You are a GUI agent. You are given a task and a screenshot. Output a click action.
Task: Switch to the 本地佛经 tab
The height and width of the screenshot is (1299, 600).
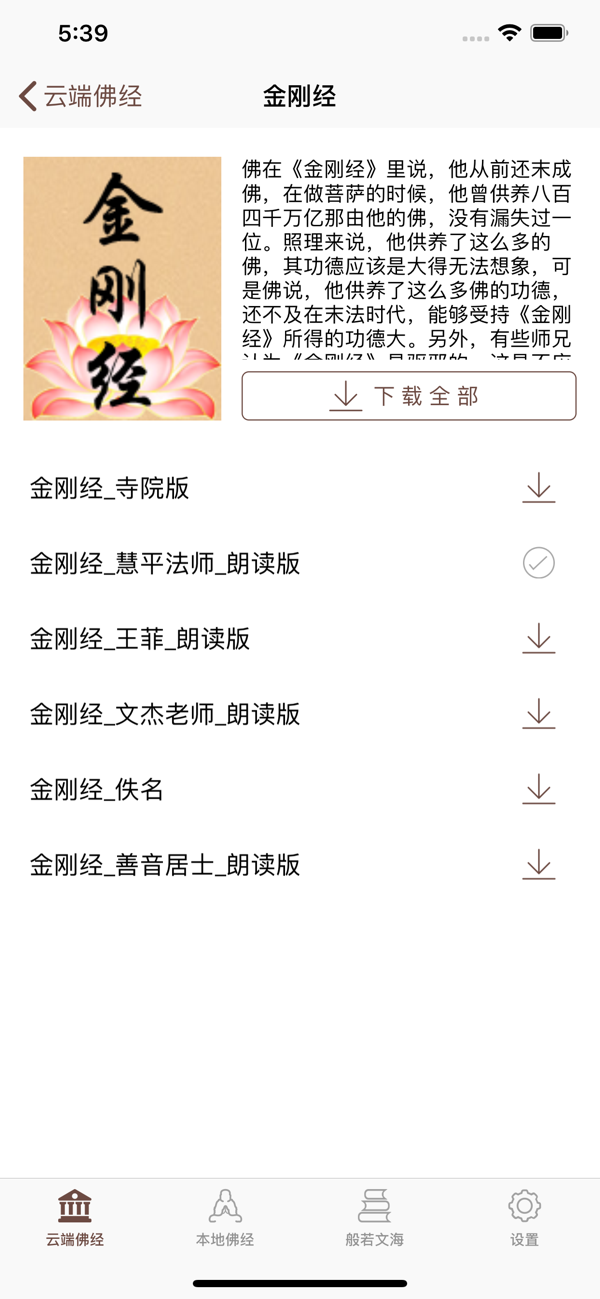point(225,1218)
